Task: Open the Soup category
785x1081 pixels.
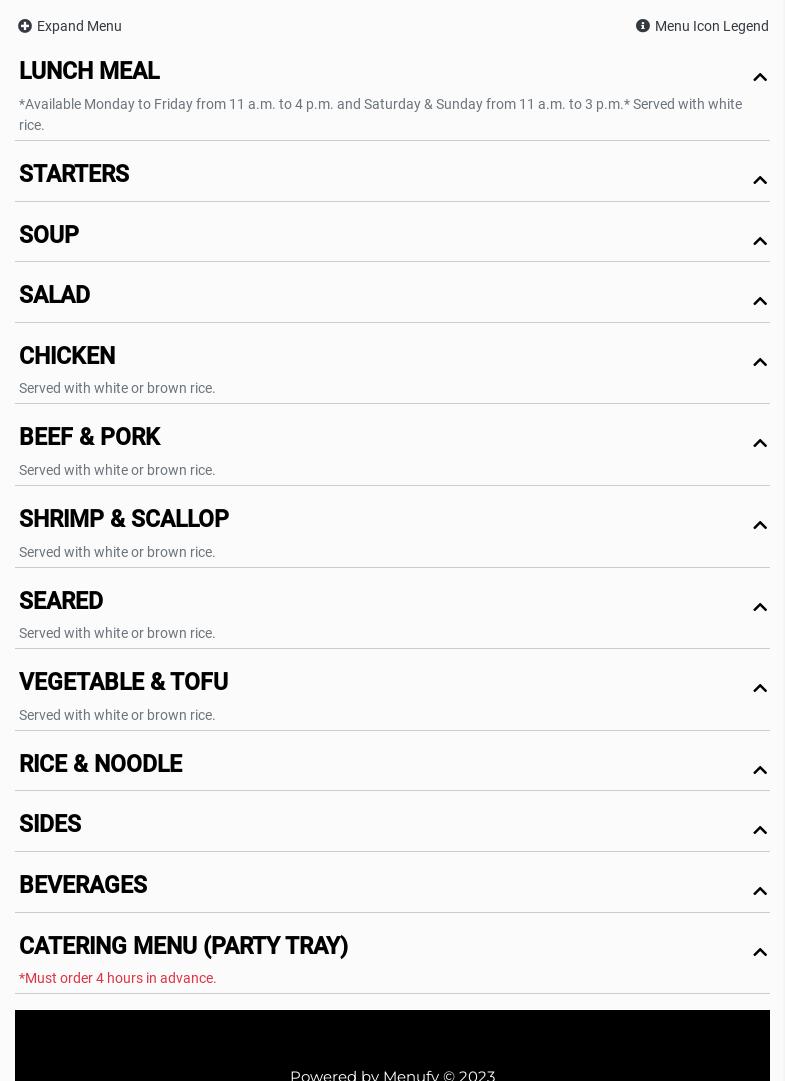Action: (49, 236)
